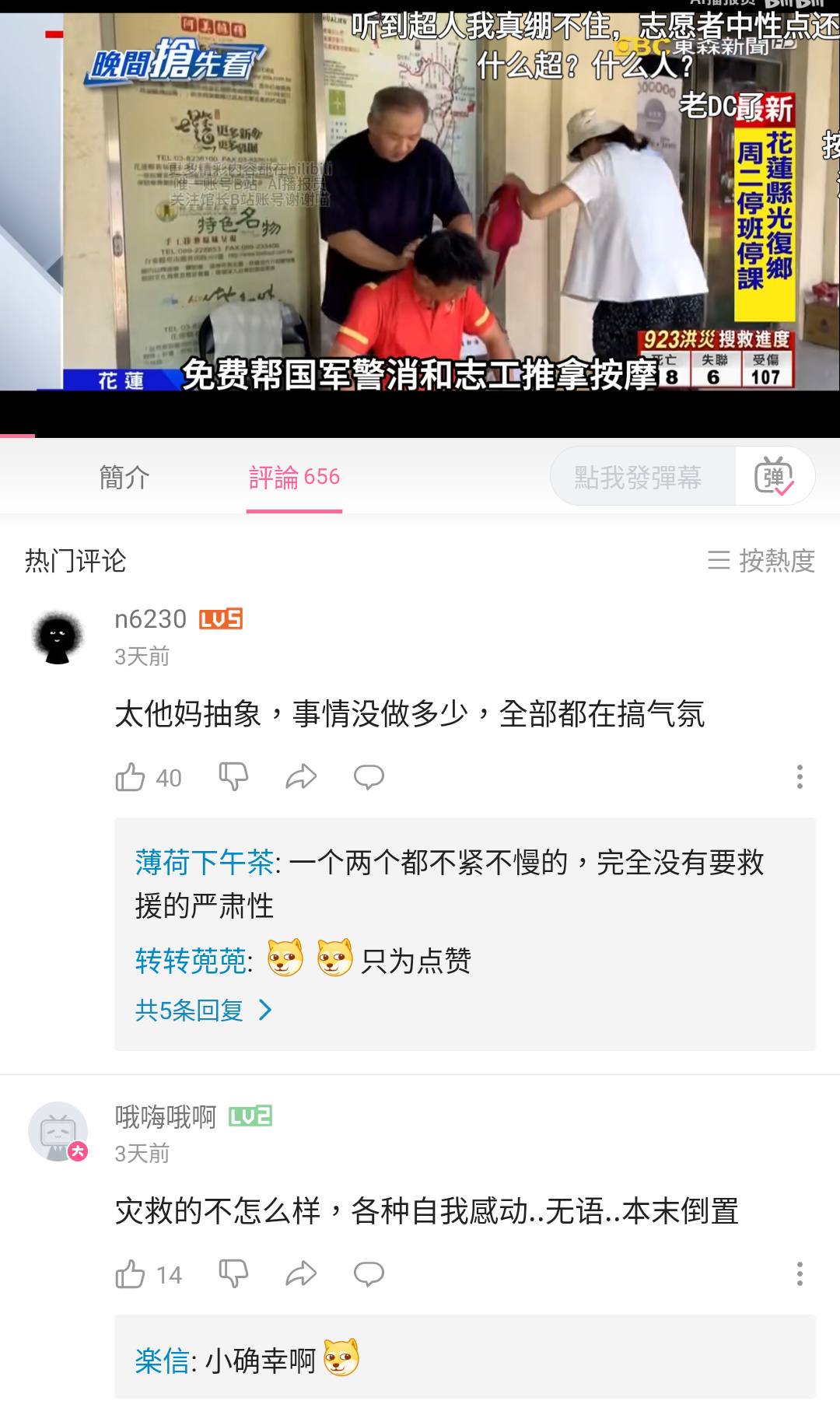The width and height of the screenshot is (840, 1415).
Task: Share 哦嗨哦啊's comment
Action: click(x=301, y=1274)
